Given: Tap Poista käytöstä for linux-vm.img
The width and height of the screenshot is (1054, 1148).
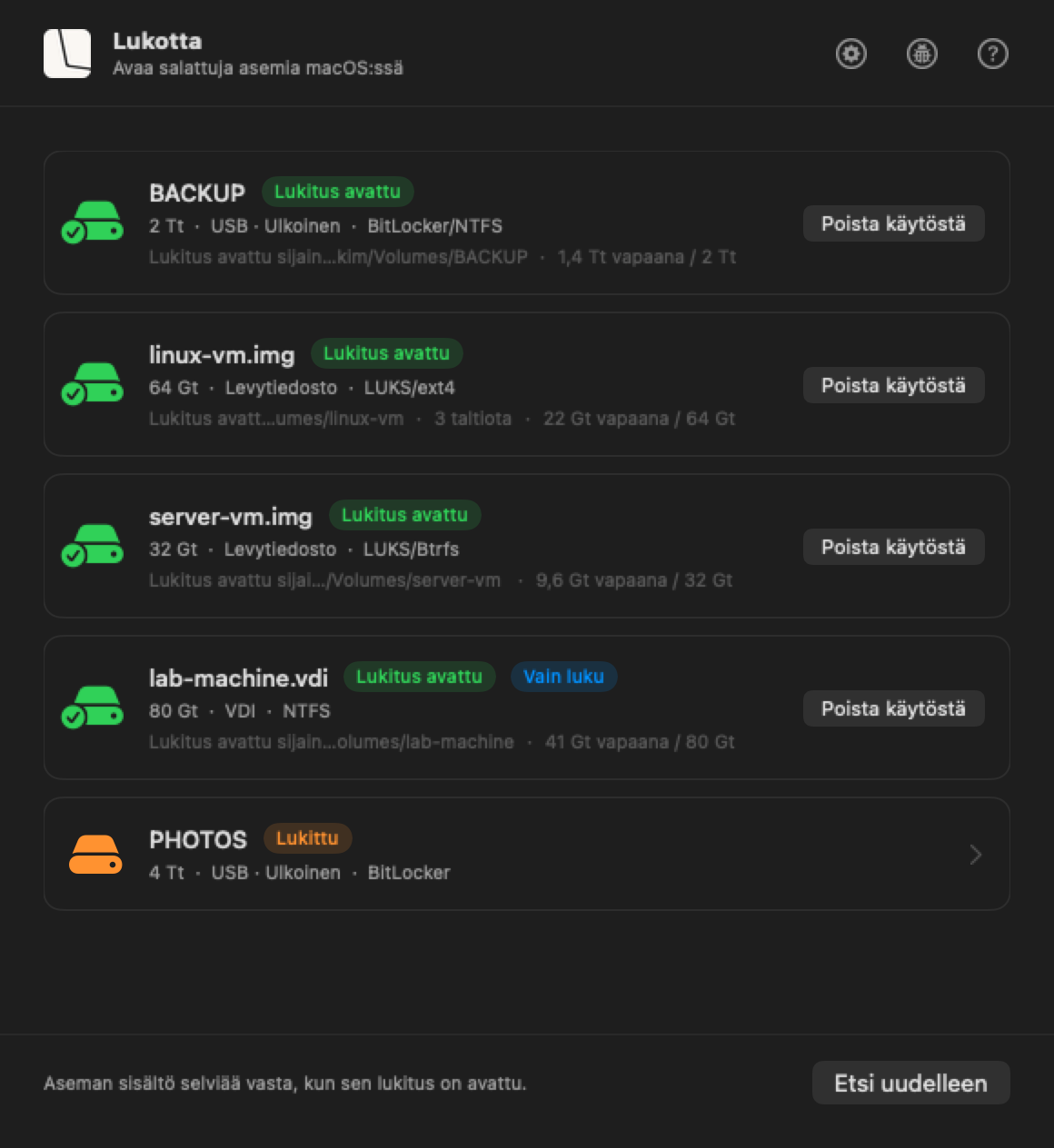Looking at the screenshot, I should coord(893,385).
